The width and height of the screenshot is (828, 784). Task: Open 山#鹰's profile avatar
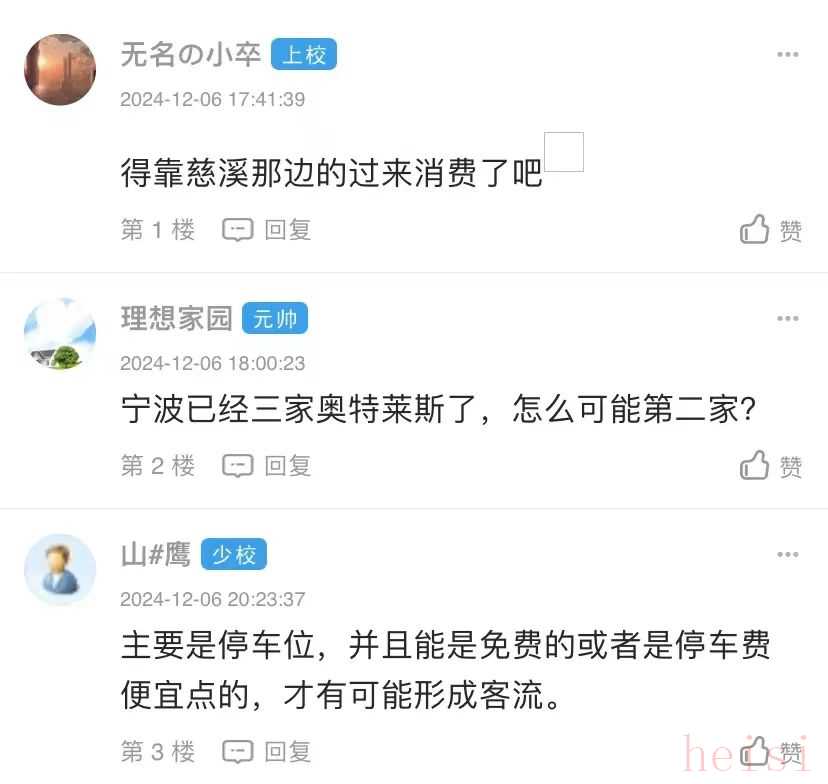[x=60, y=570]
